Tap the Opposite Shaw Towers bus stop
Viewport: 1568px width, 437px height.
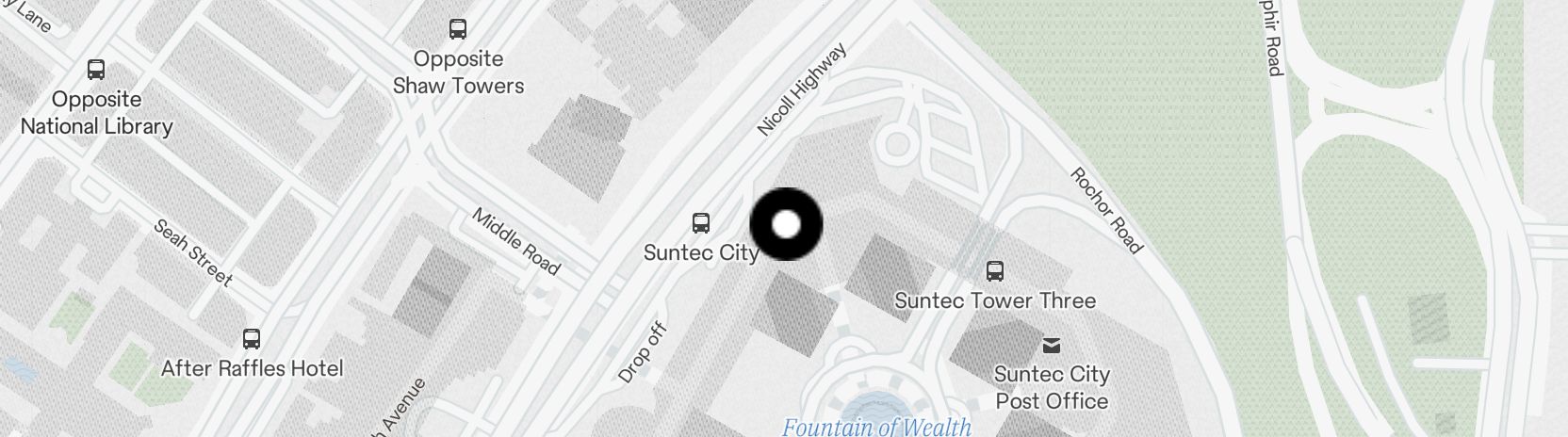coord(458,29)
